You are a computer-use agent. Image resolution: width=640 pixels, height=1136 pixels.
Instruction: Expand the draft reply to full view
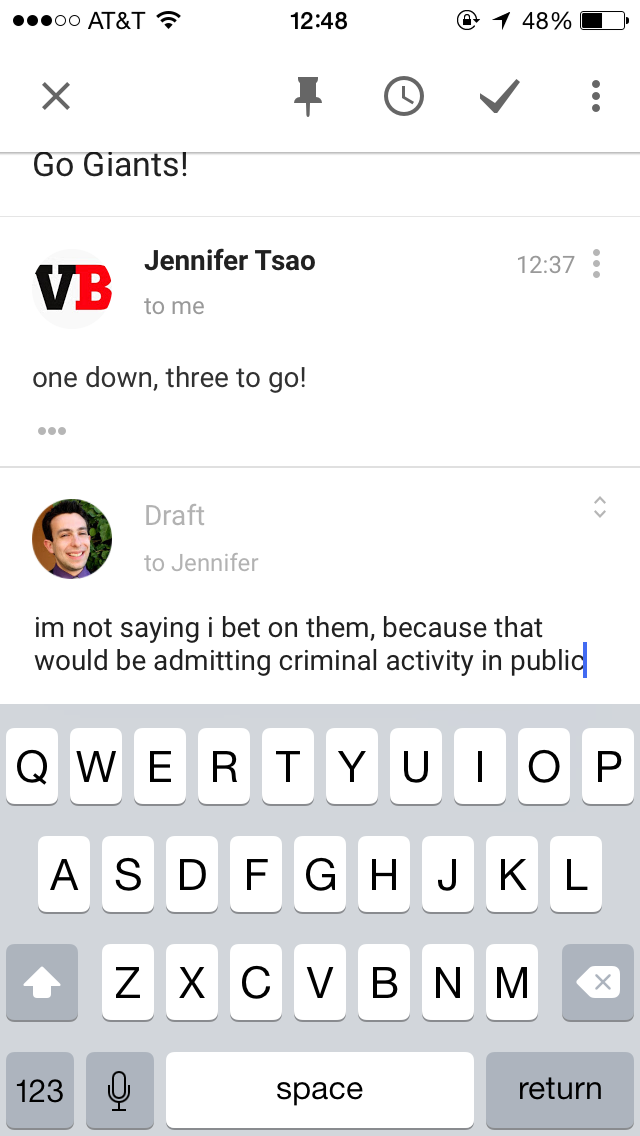[599, 506]
